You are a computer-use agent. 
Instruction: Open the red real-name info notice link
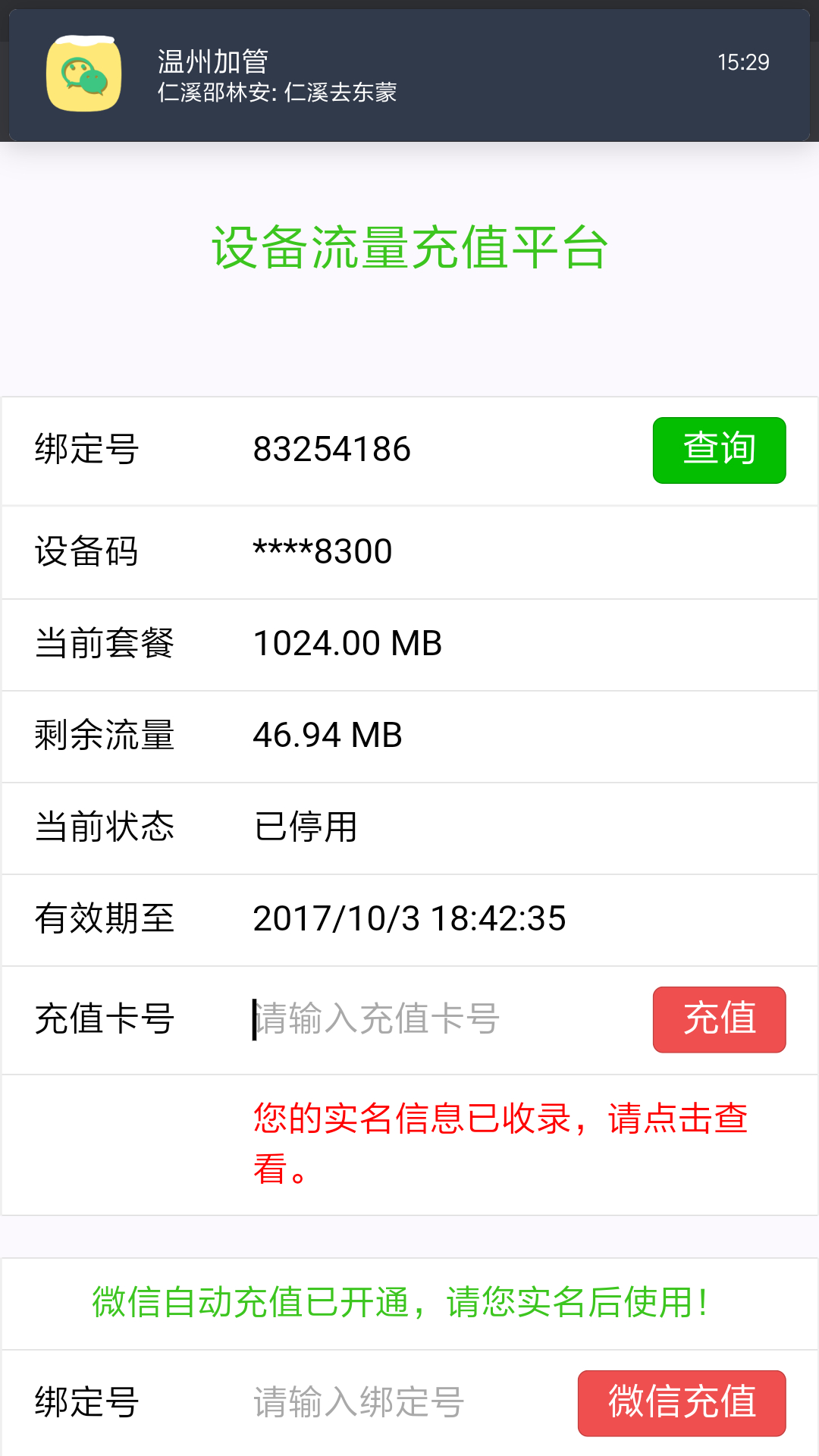(500, 1144)
